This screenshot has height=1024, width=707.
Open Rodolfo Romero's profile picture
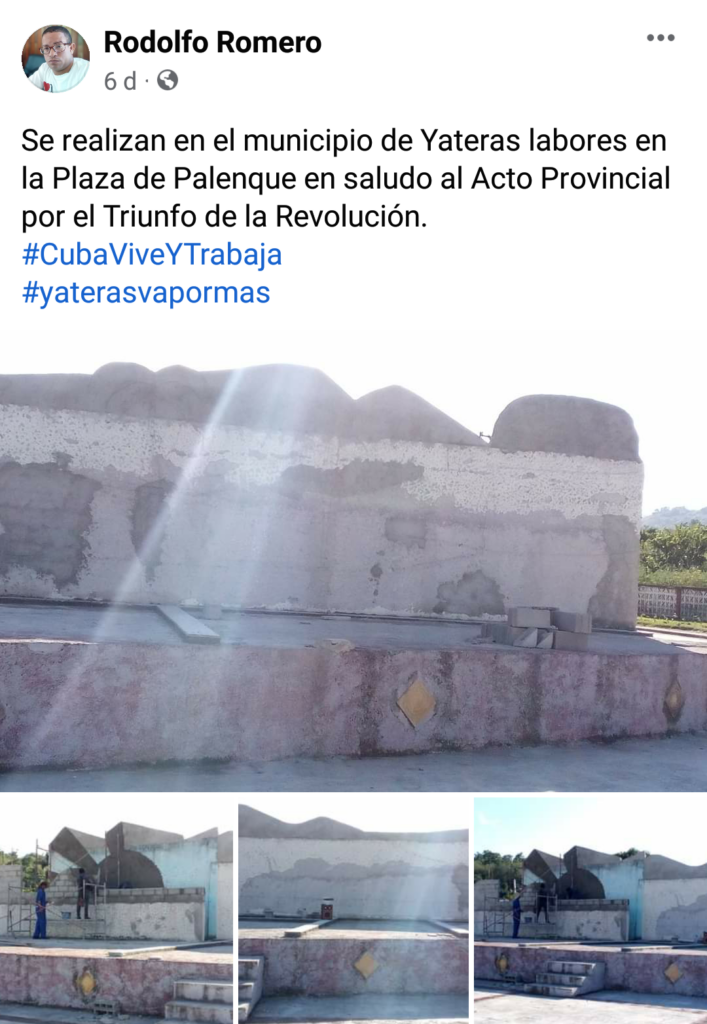(56, 59)
